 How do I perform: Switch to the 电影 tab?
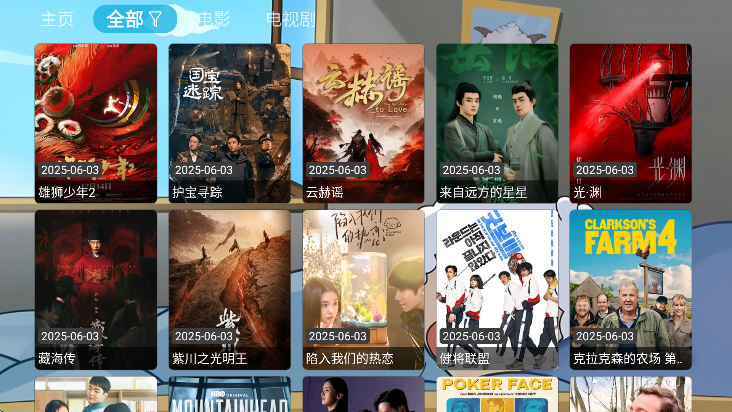(x=212, y=19)
